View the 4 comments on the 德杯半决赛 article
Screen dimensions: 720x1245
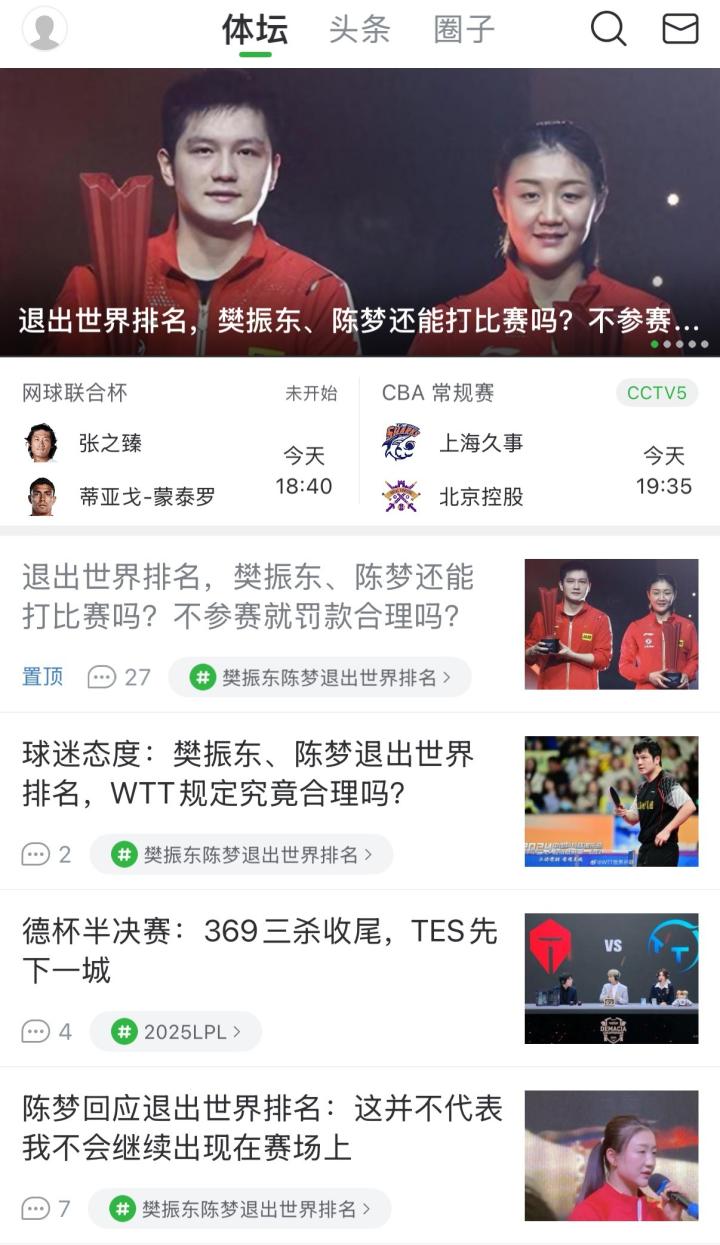pos(47,1031)
